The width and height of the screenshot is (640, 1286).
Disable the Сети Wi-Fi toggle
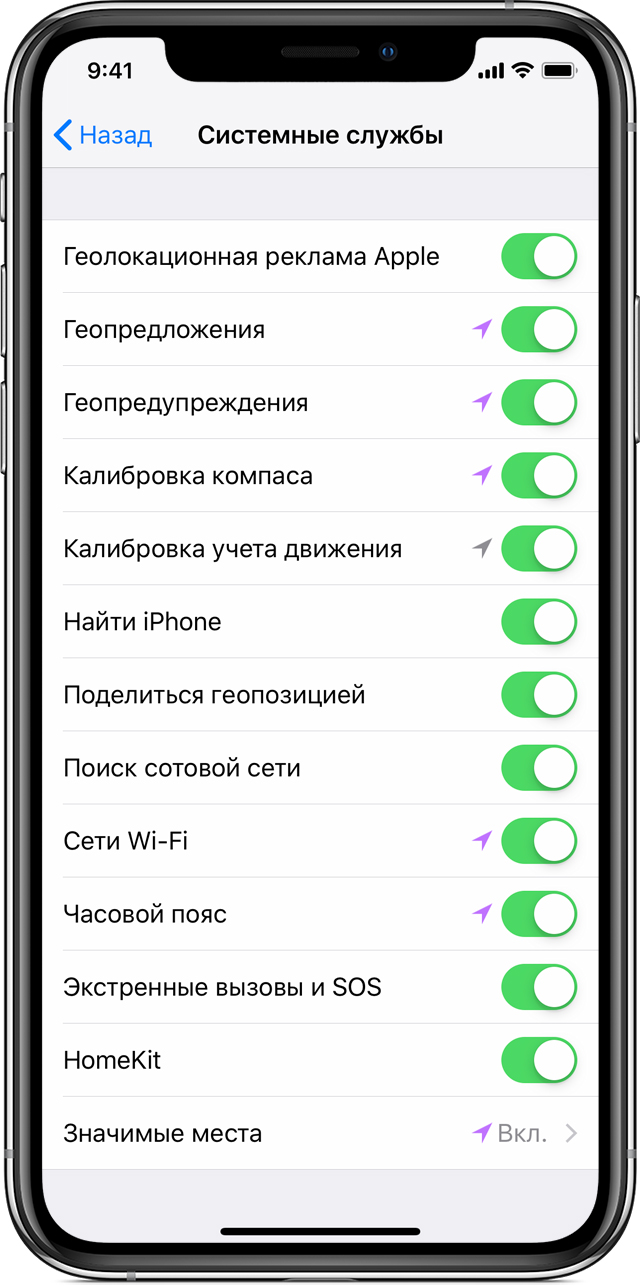point(539,841)
